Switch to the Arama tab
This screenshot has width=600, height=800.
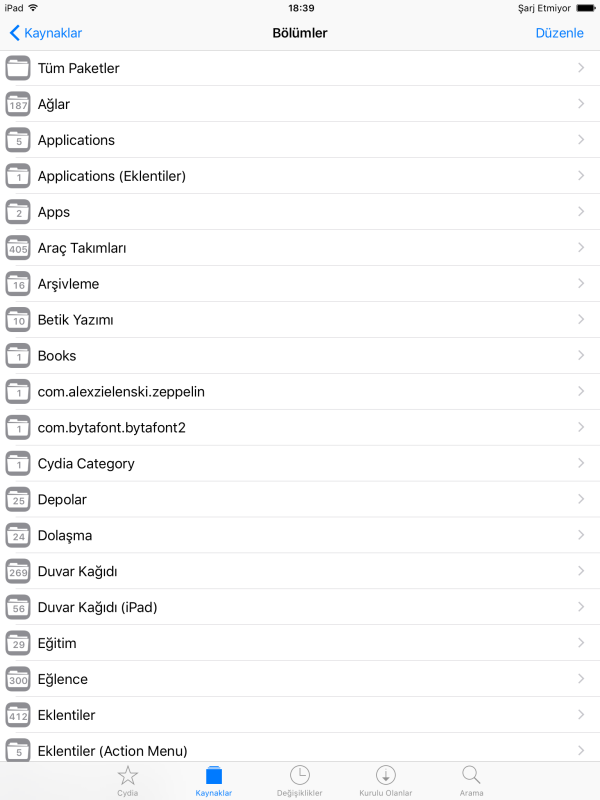point(471,780)
